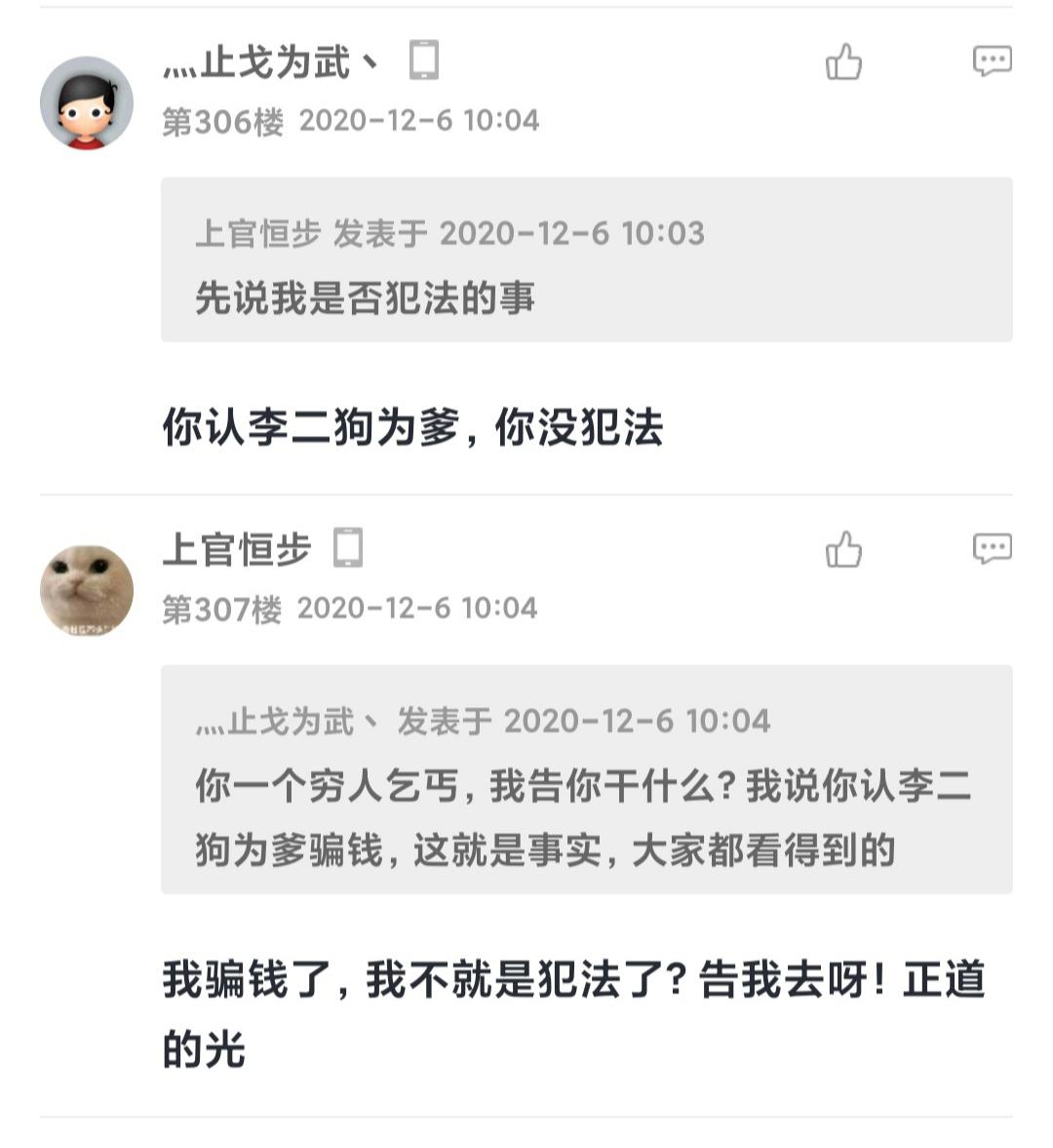The image size is (1053, 1148).
Task: Open 上官恒步's cat avatar profile
Action: point(87,591)
